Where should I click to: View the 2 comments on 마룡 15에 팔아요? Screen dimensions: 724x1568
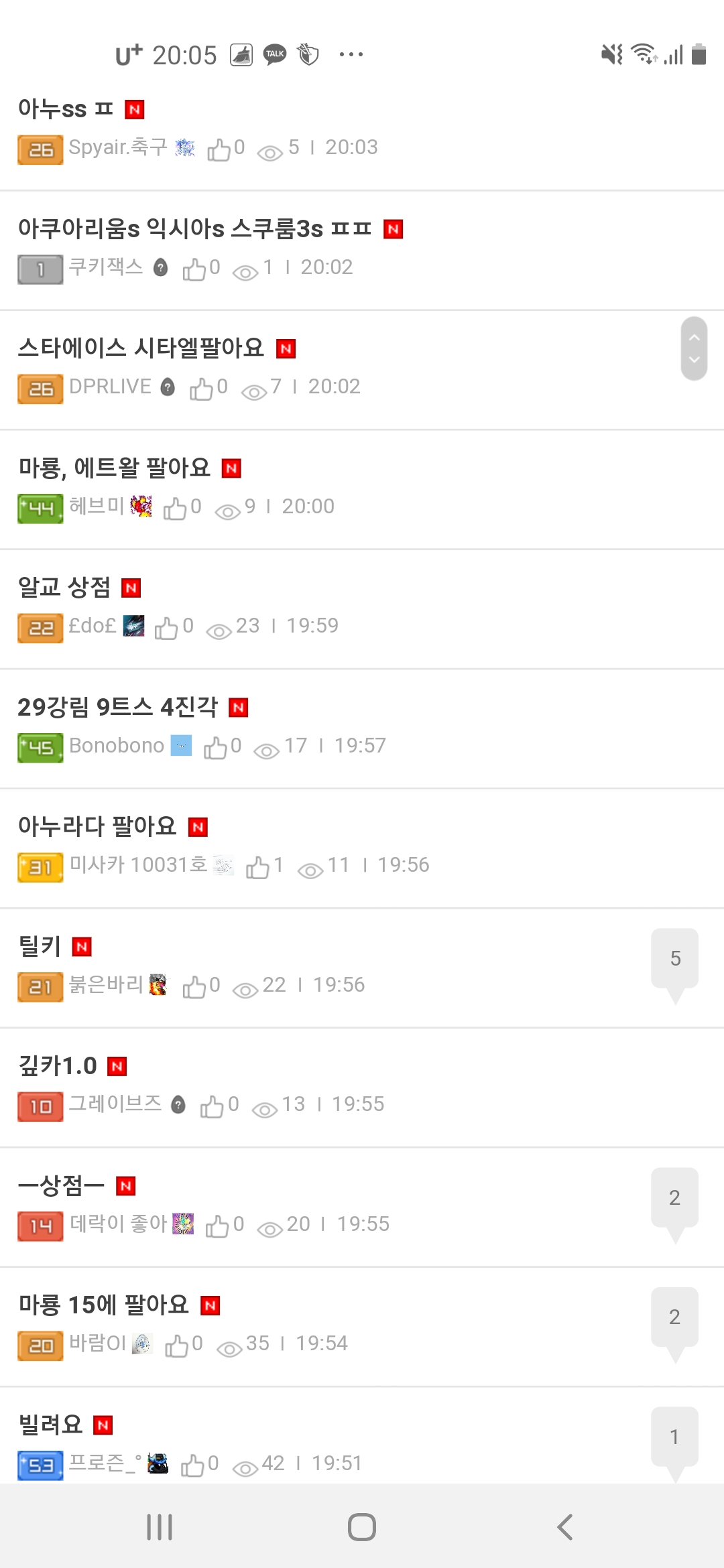674,1318
